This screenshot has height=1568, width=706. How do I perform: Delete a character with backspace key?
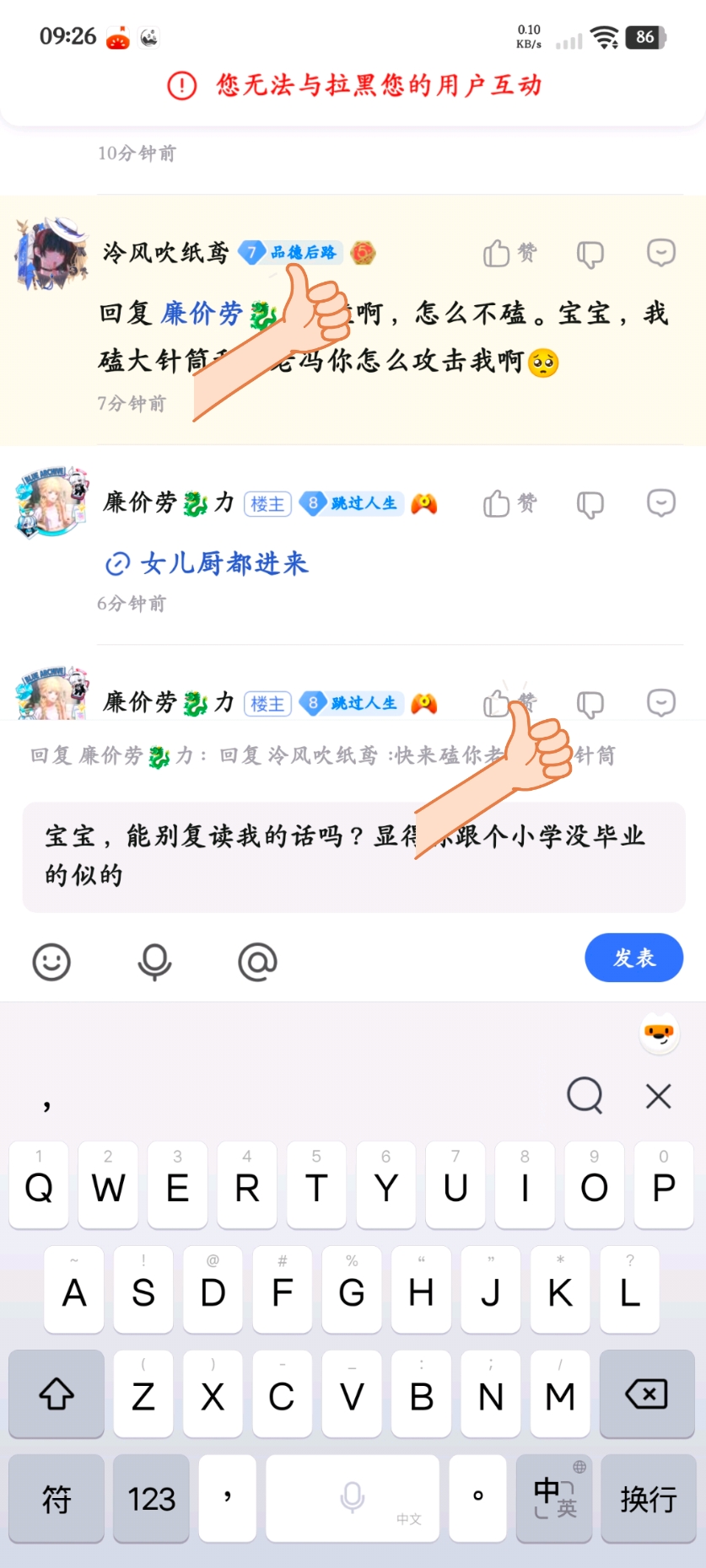[x=647, y=1393]
